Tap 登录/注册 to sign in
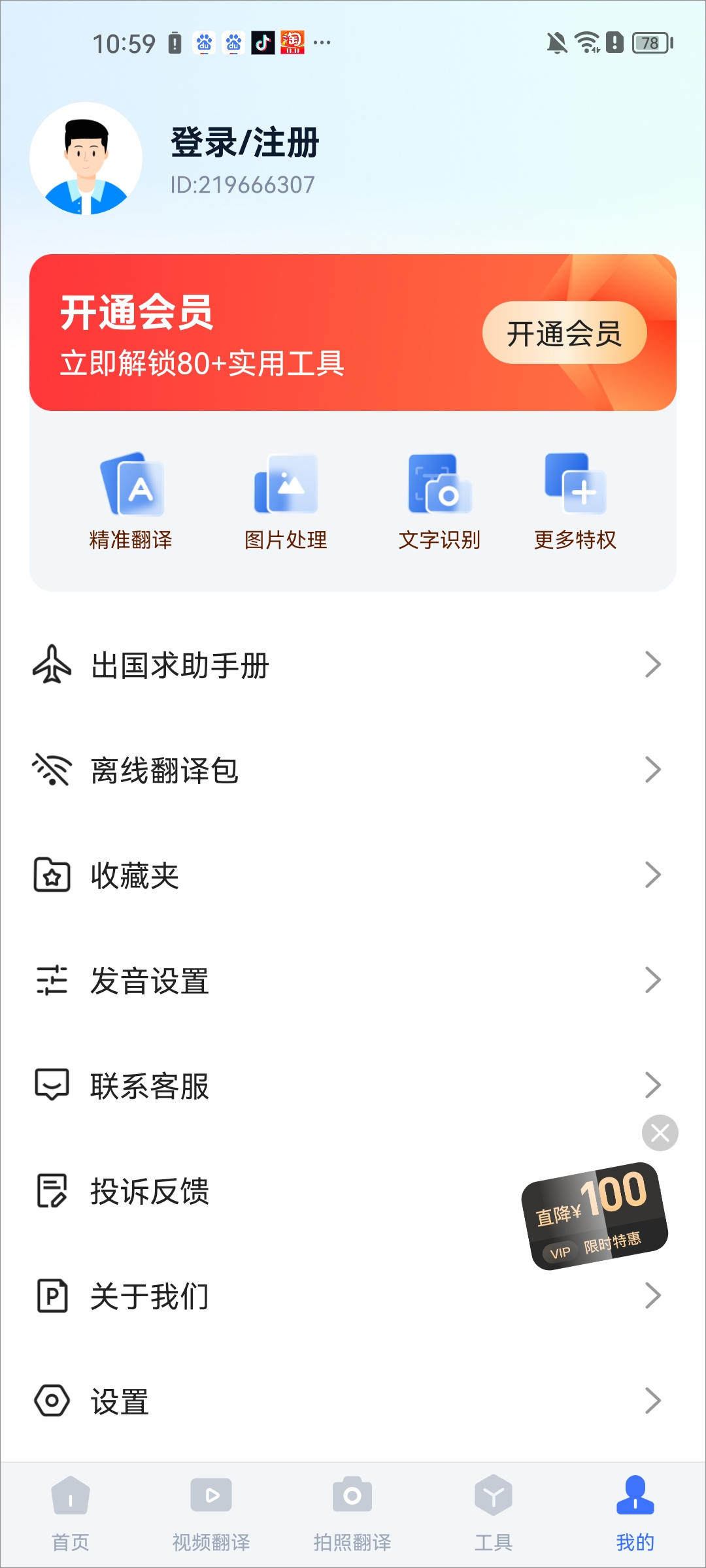The width and height of the screenshot is (706, 1568). tap(244, 144)
